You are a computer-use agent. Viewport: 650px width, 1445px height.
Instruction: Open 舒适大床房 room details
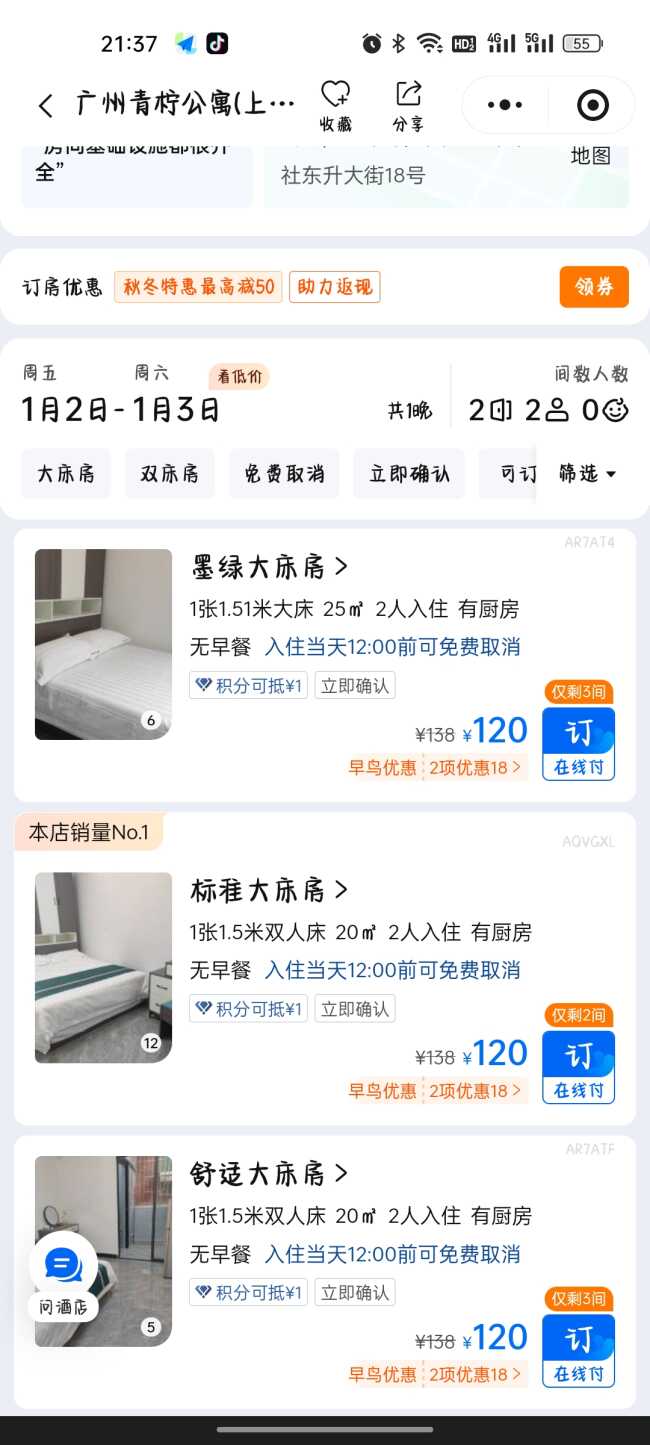[270, 1173]
